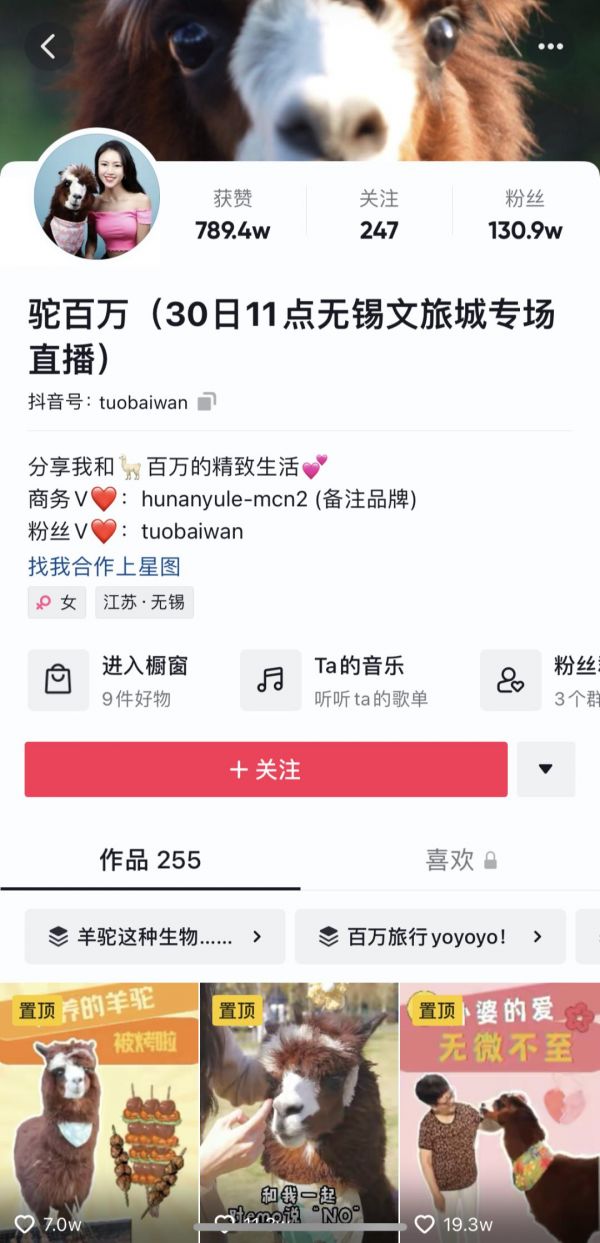Open pinned video 无微不至 with 19.3w likes

click(500, 1110)
